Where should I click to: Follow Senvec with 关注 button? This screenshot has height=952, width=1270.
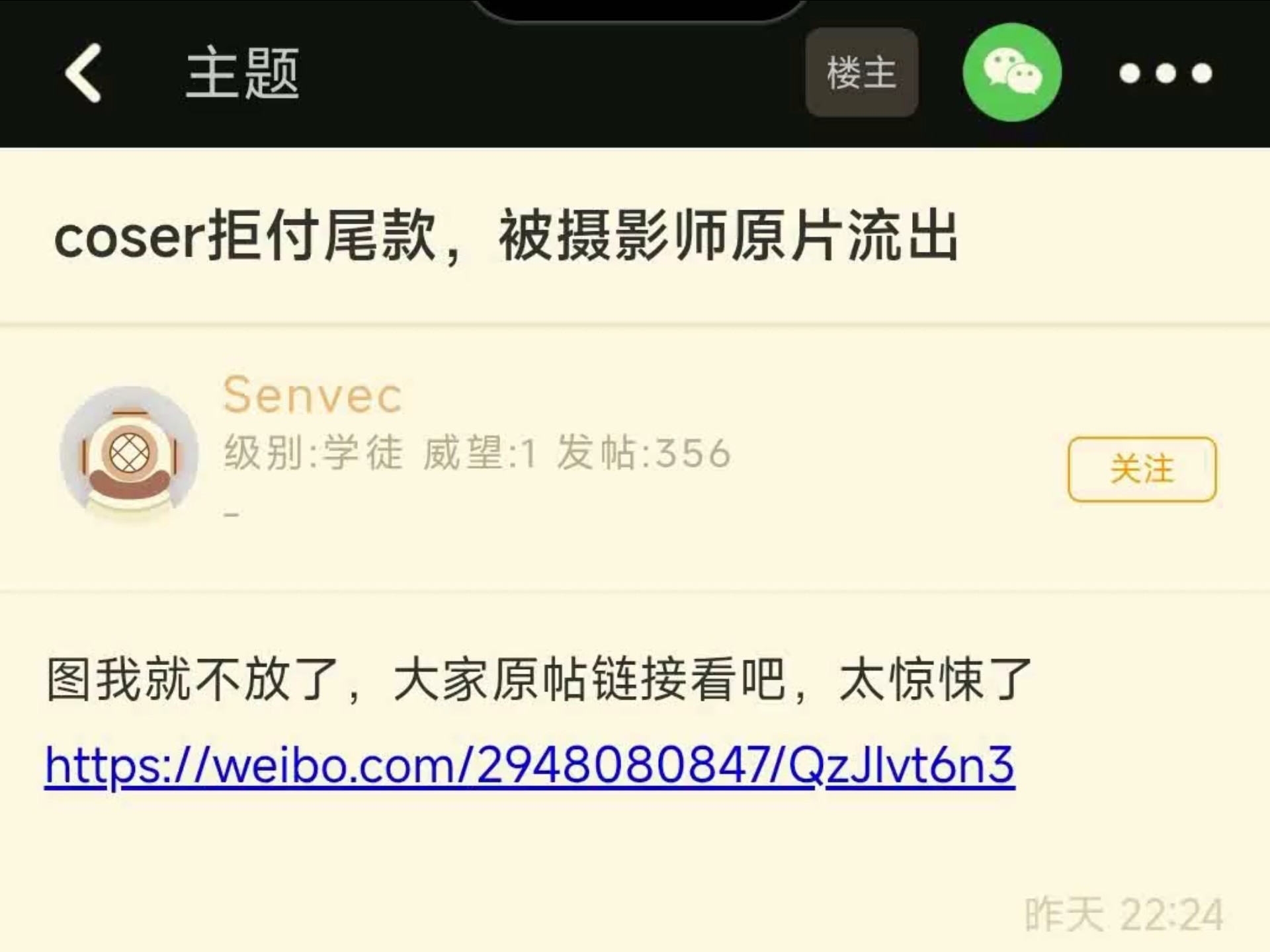[x=1142, y=469]
